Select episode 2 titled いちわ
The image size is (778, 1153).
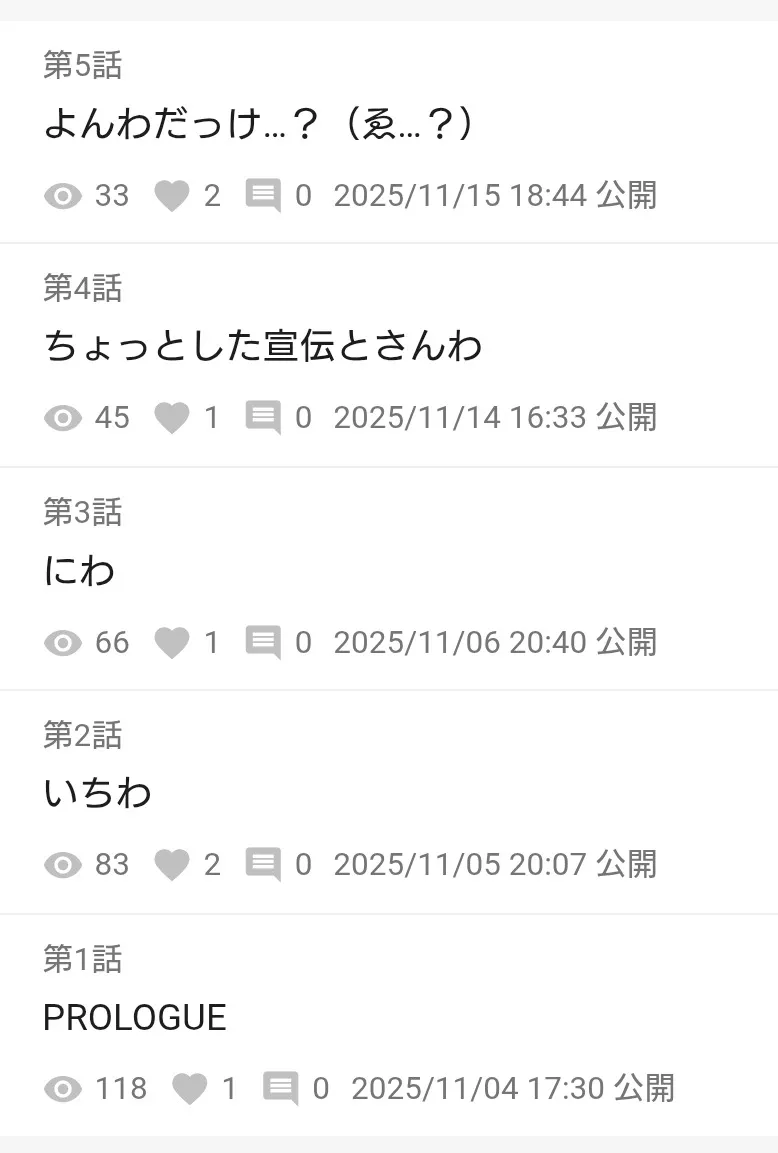[x=98, y=794]
